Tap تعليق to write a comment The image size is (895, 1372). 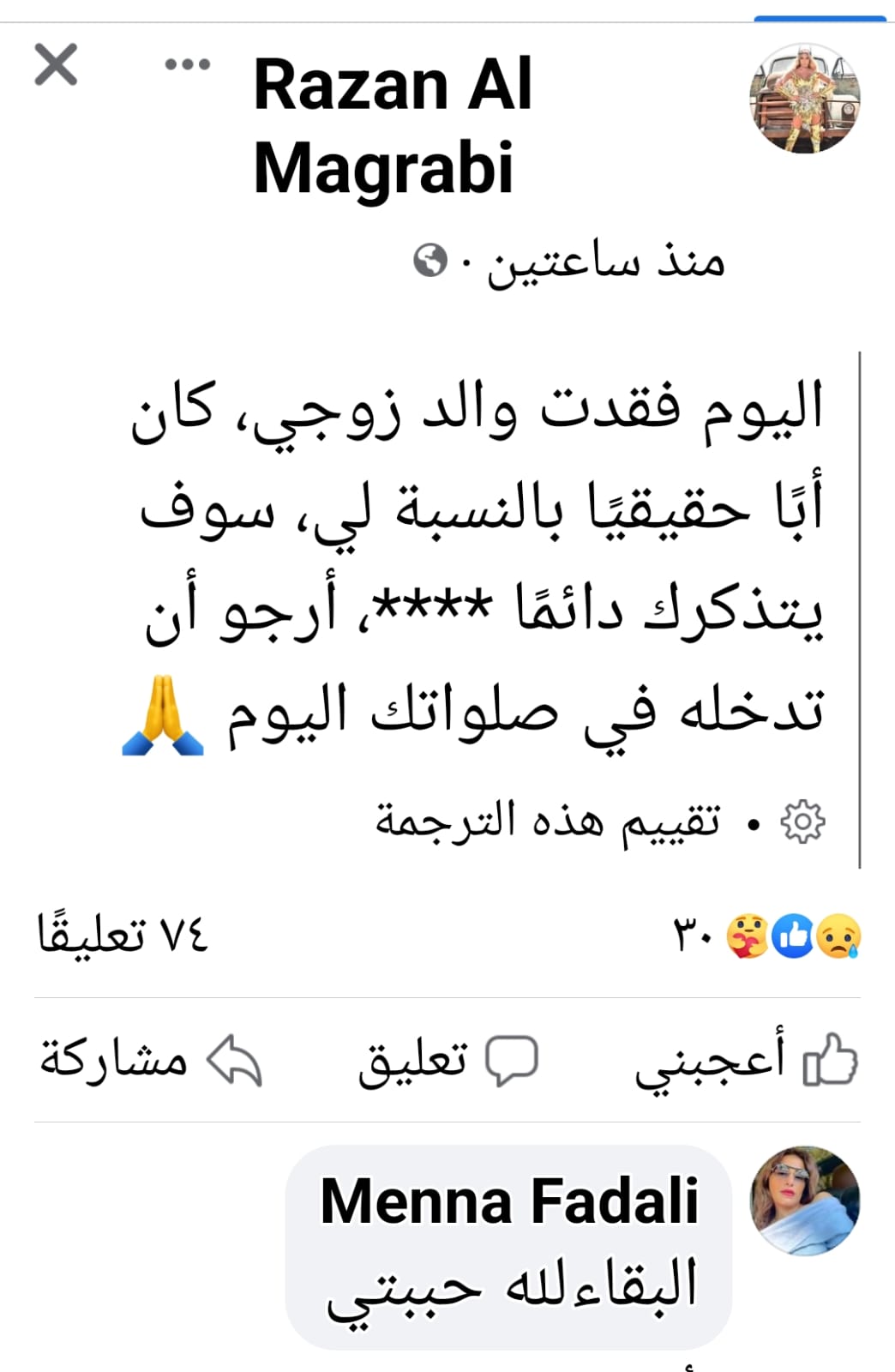447,1060
